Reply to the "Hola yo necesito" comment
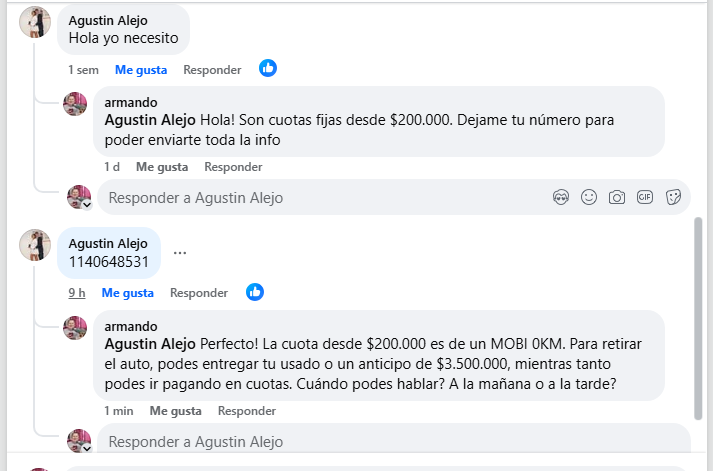The width and height of the screenshot is (713, 471). click(x=212, y=70)
